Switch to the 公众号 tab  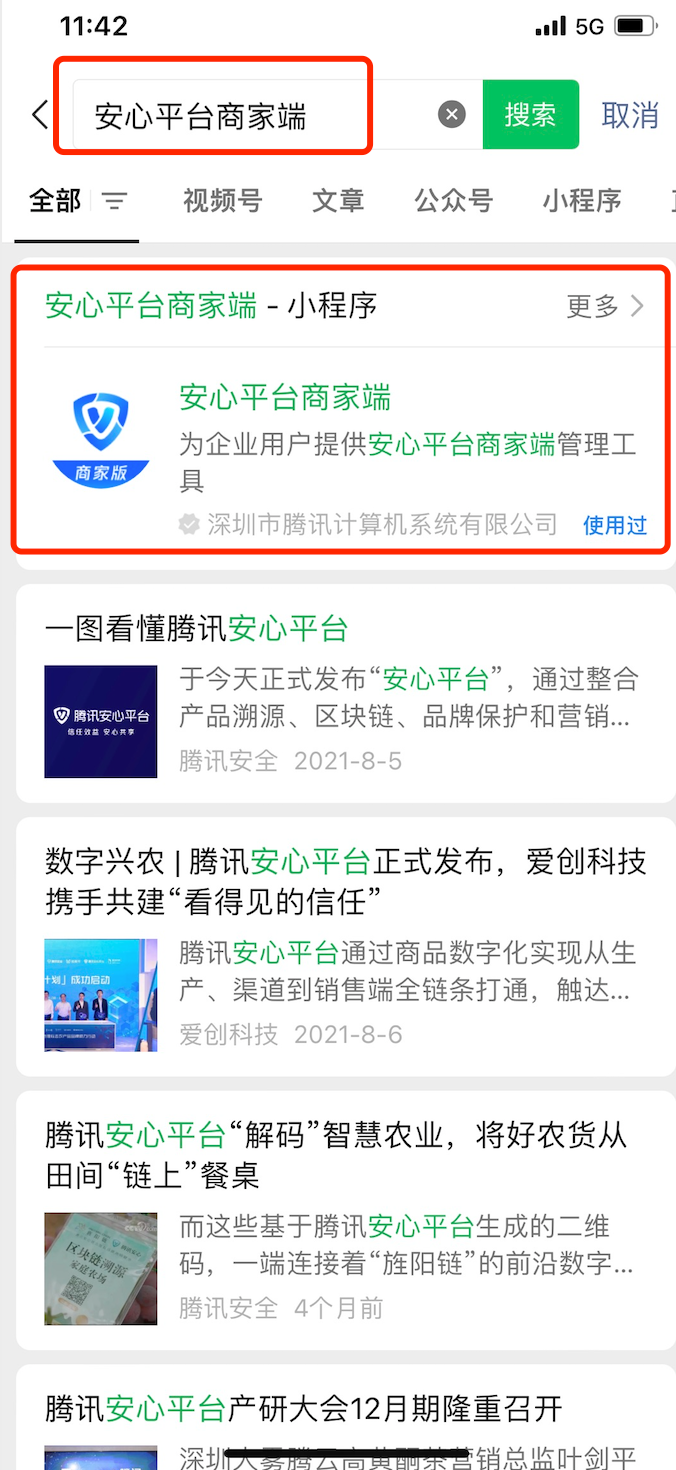point(453,201)
